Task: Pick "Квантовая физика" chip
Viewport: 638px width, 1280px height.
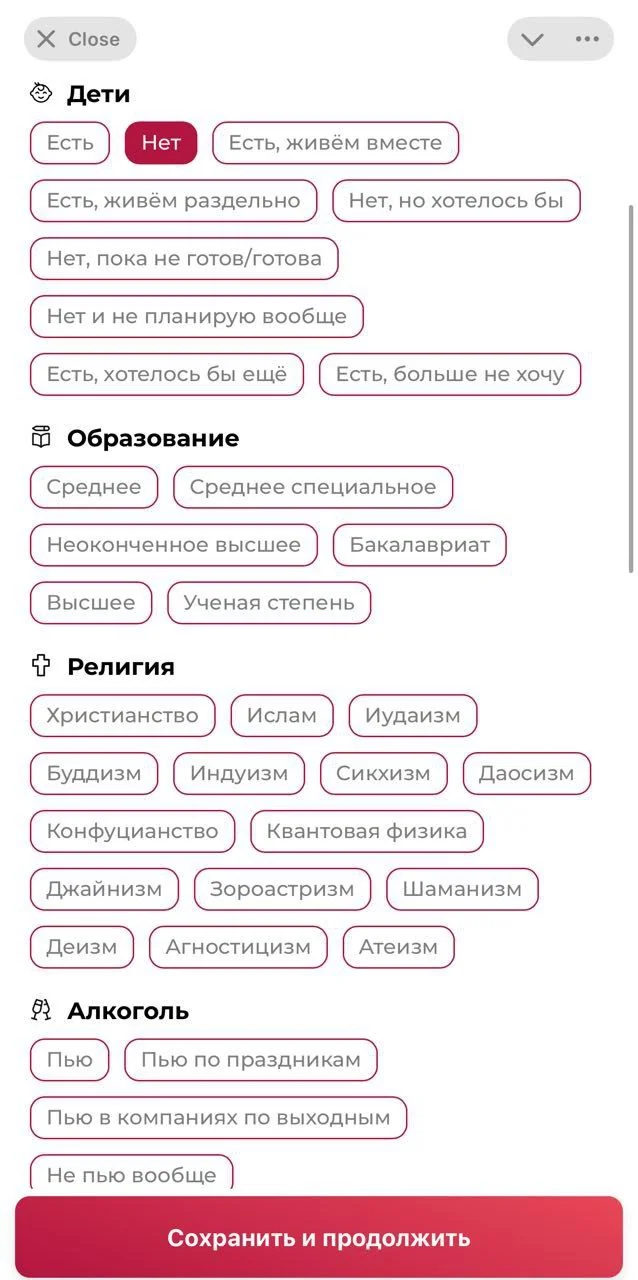Action: pyautogui.click(x=367, y=832)
